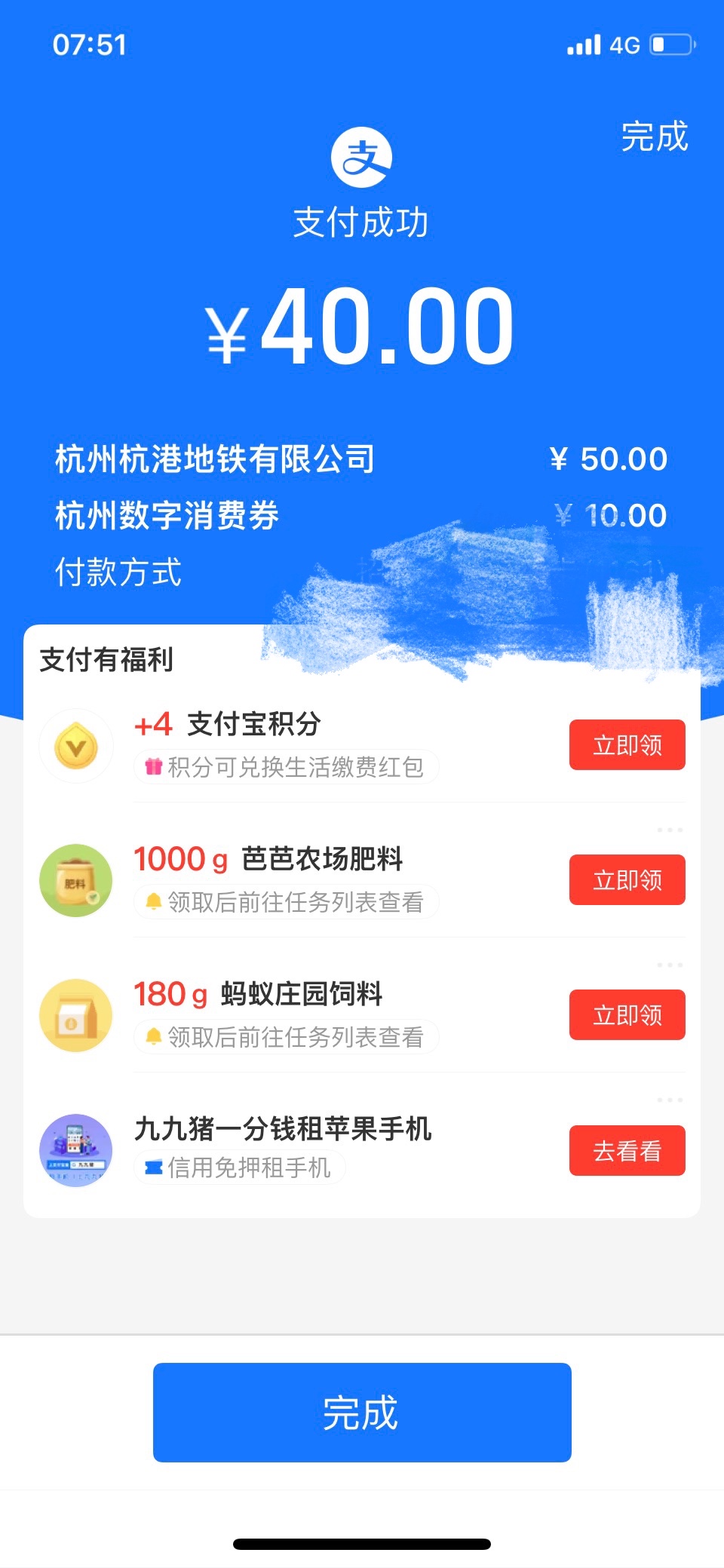Claim 1000g 芭芭农场肥料 with 立即领
Screen dimensions: 724x1568
[627, 880]
